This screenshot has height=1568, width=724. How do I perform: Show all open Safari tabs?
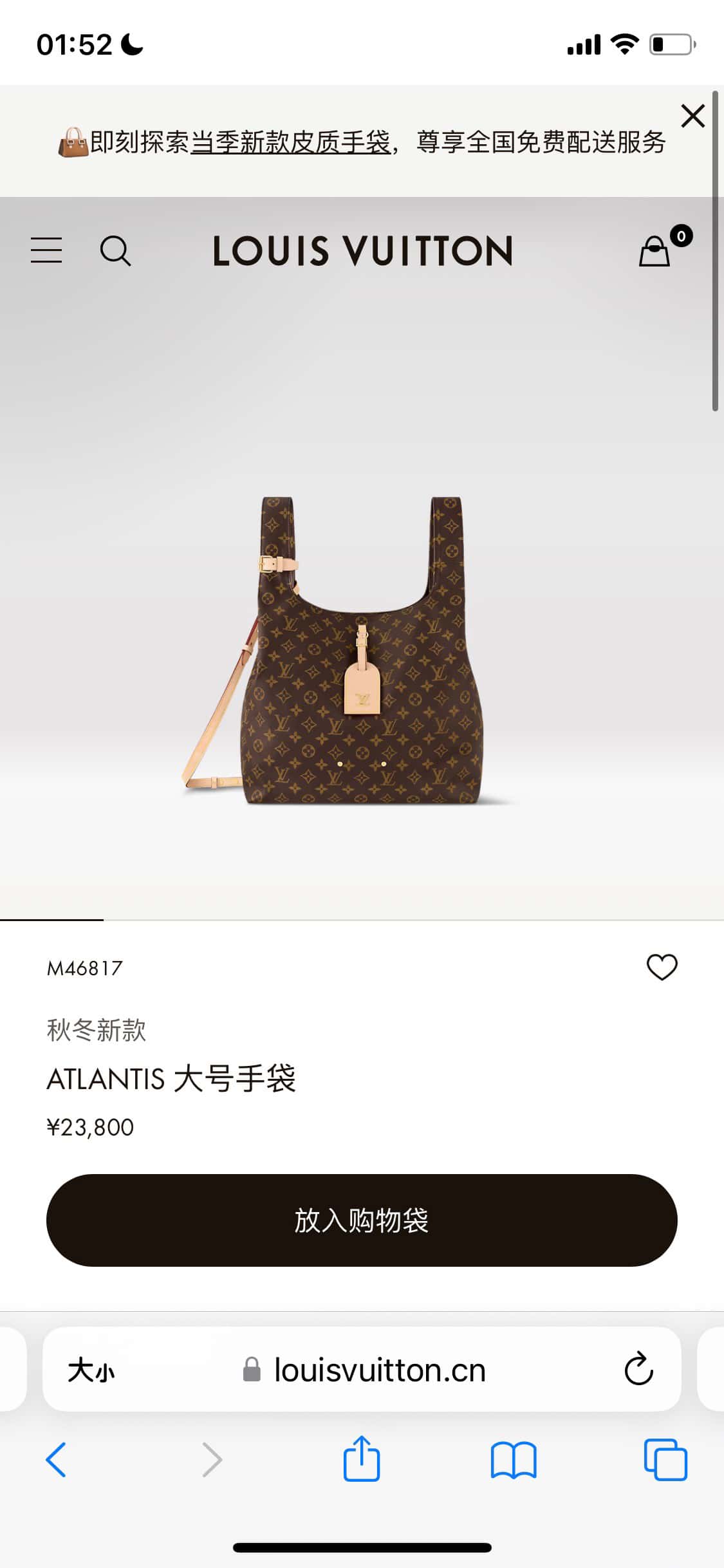(665, 1459)
